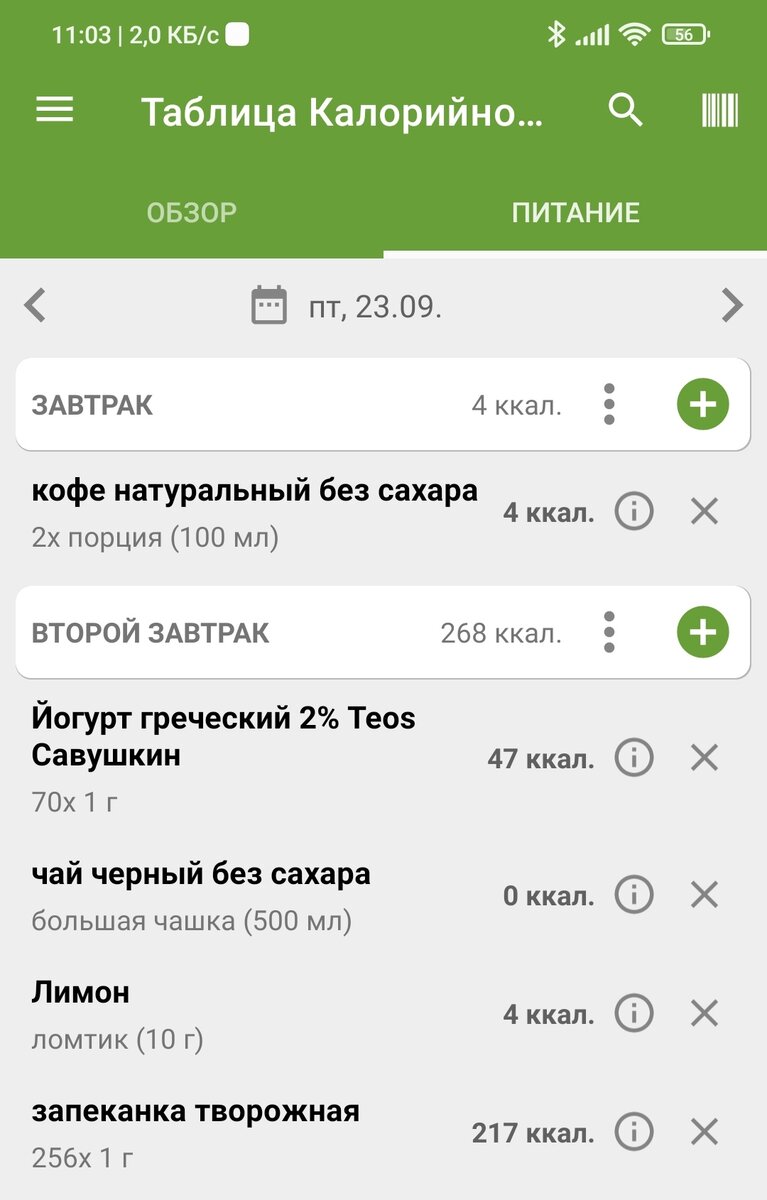Screen dimensions: 767x1200
Task: Go to the previous day
Action: click(35, 305)
